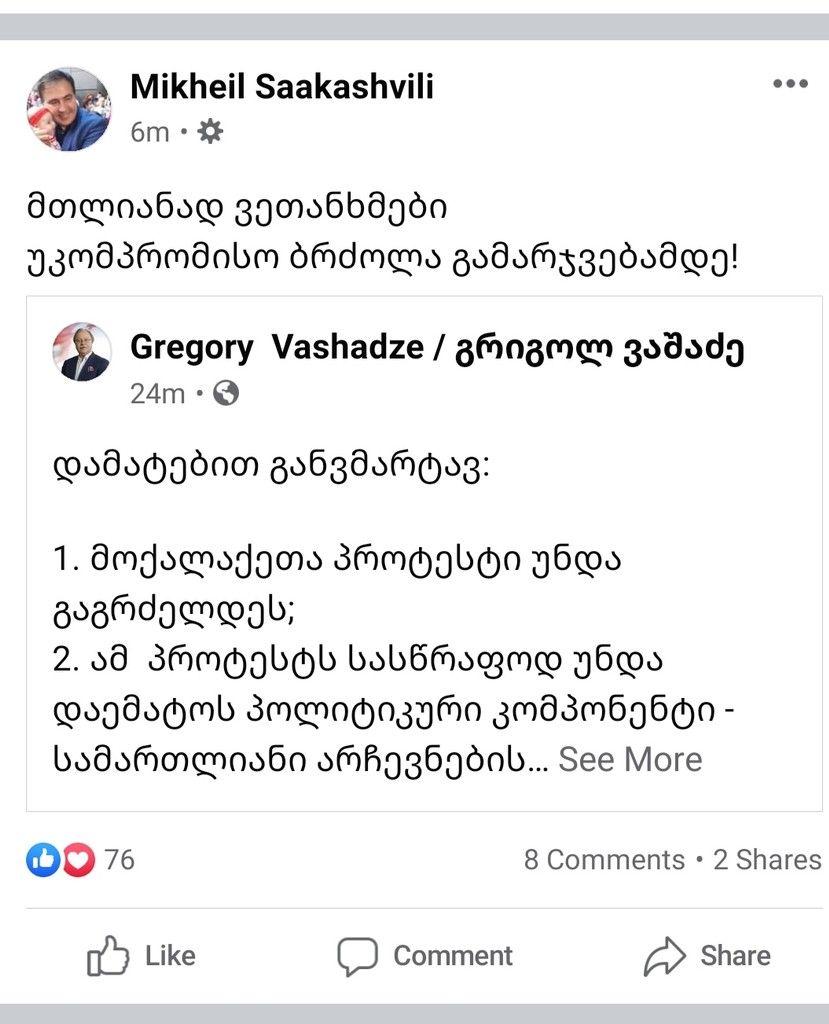Open Mikheil Saakashvili's profile name link

point(282,87)
